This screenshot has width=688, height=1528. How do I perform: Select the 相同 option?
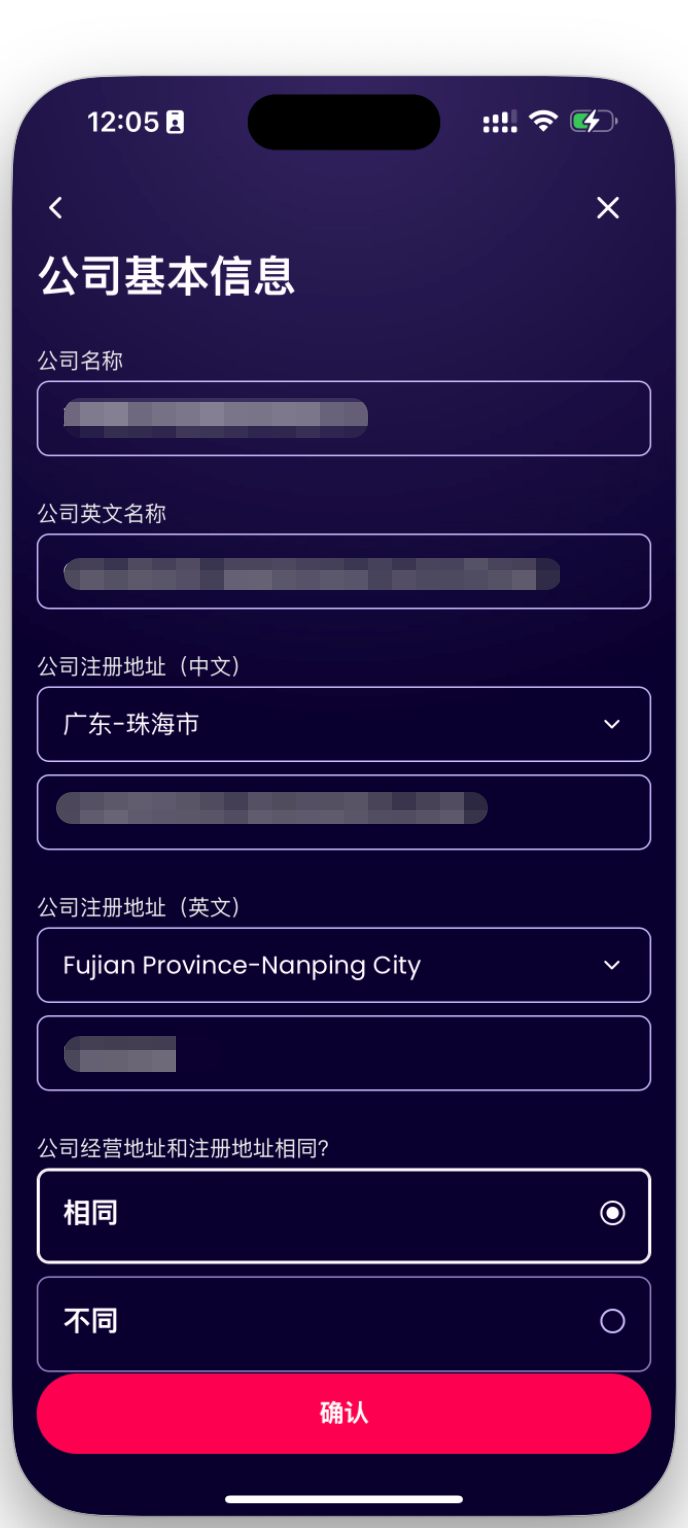[344, 1215]
